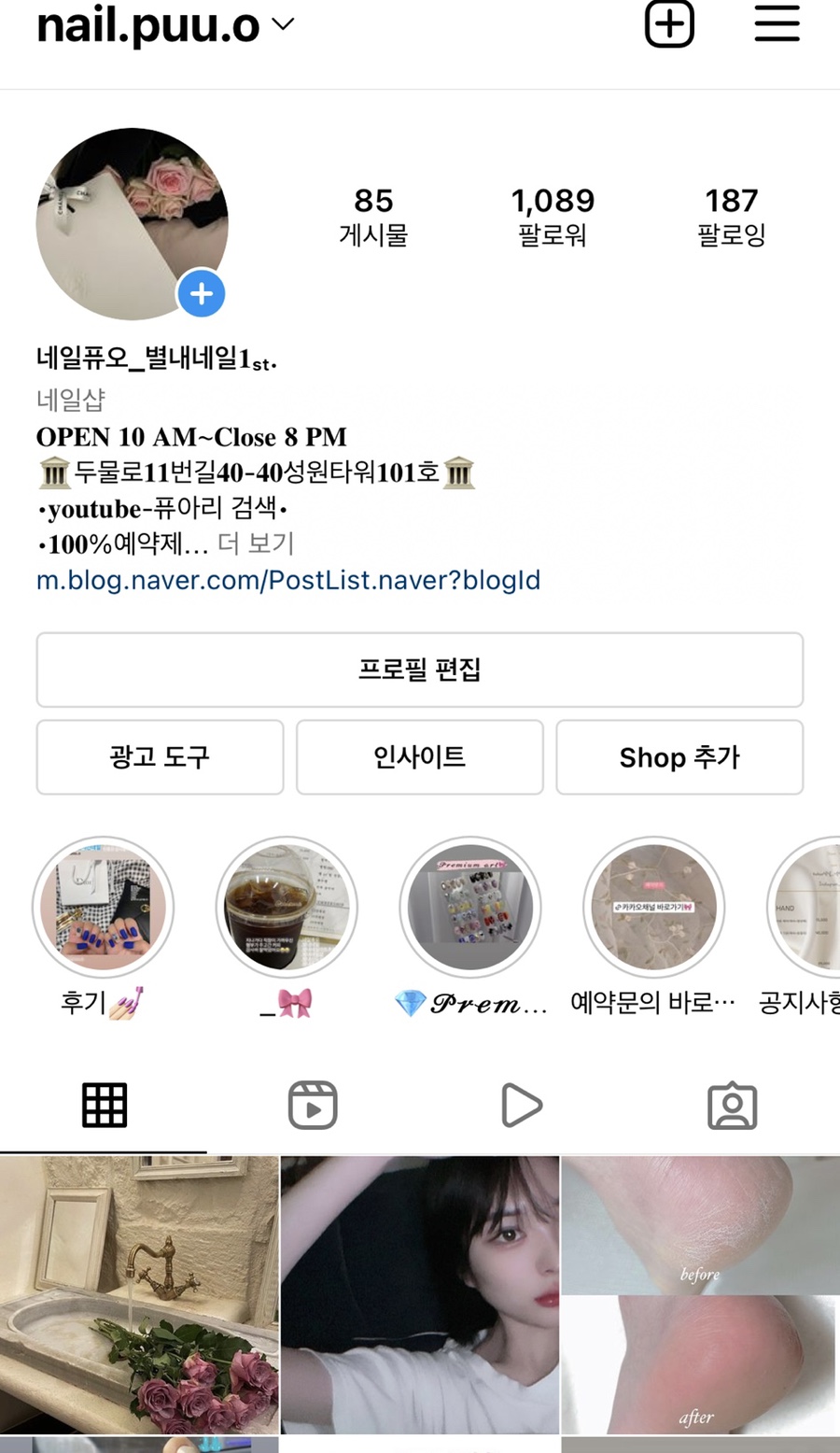Switch to the tagged photos tab
Image resolution: width=840 pixels, height=1453 pixels.
[732, 1106]
